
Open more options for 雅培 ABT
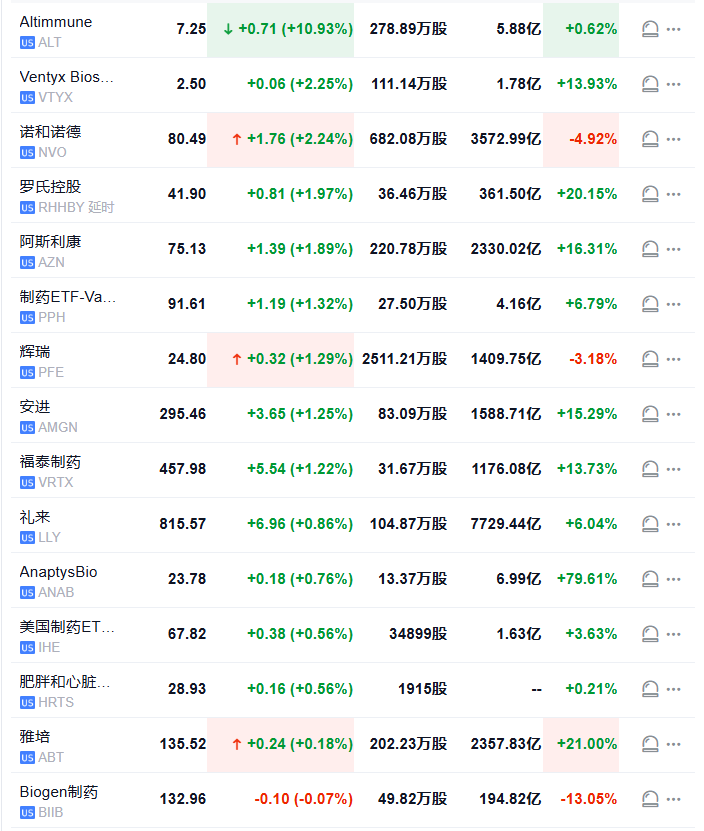point(673,744)
